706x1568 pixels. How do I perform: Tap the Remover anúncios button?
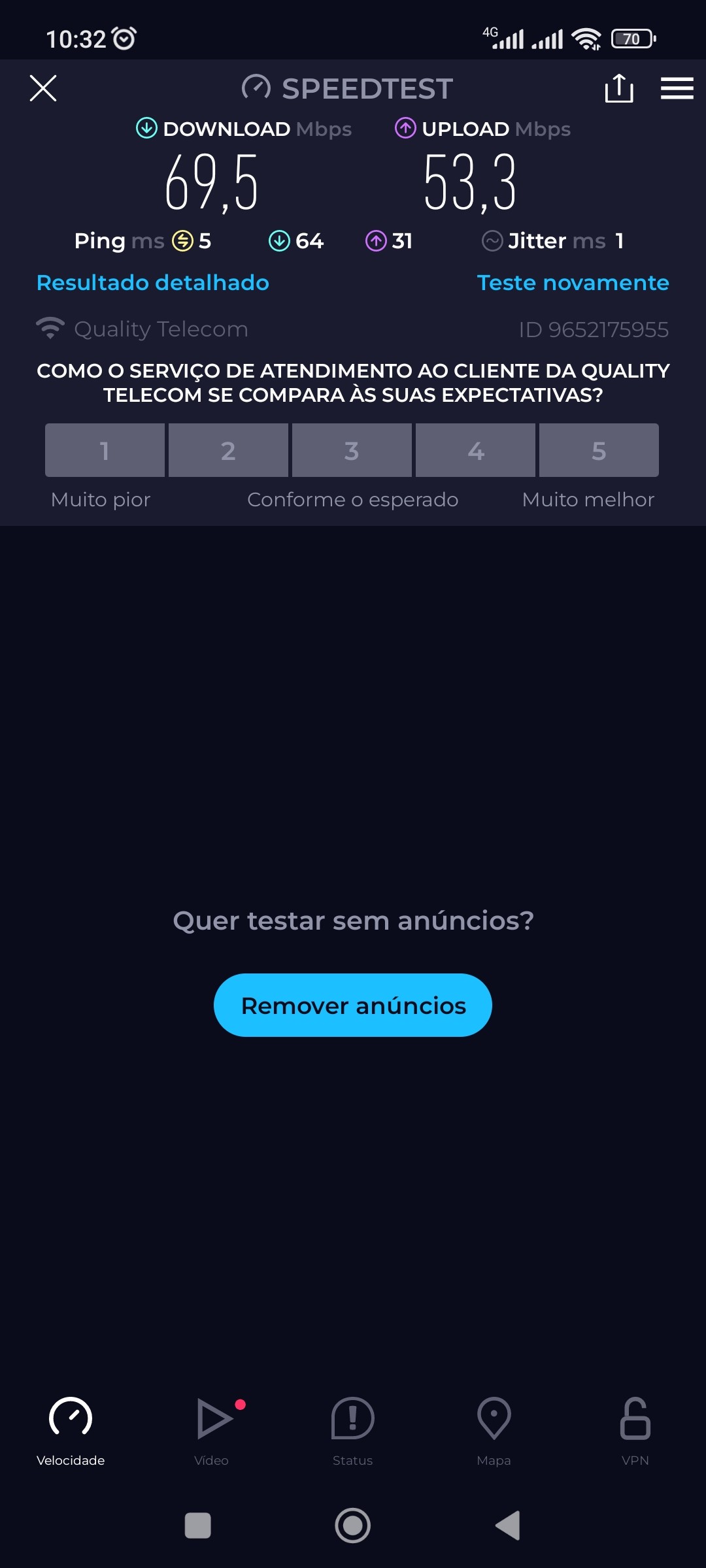pos(353,1005)
